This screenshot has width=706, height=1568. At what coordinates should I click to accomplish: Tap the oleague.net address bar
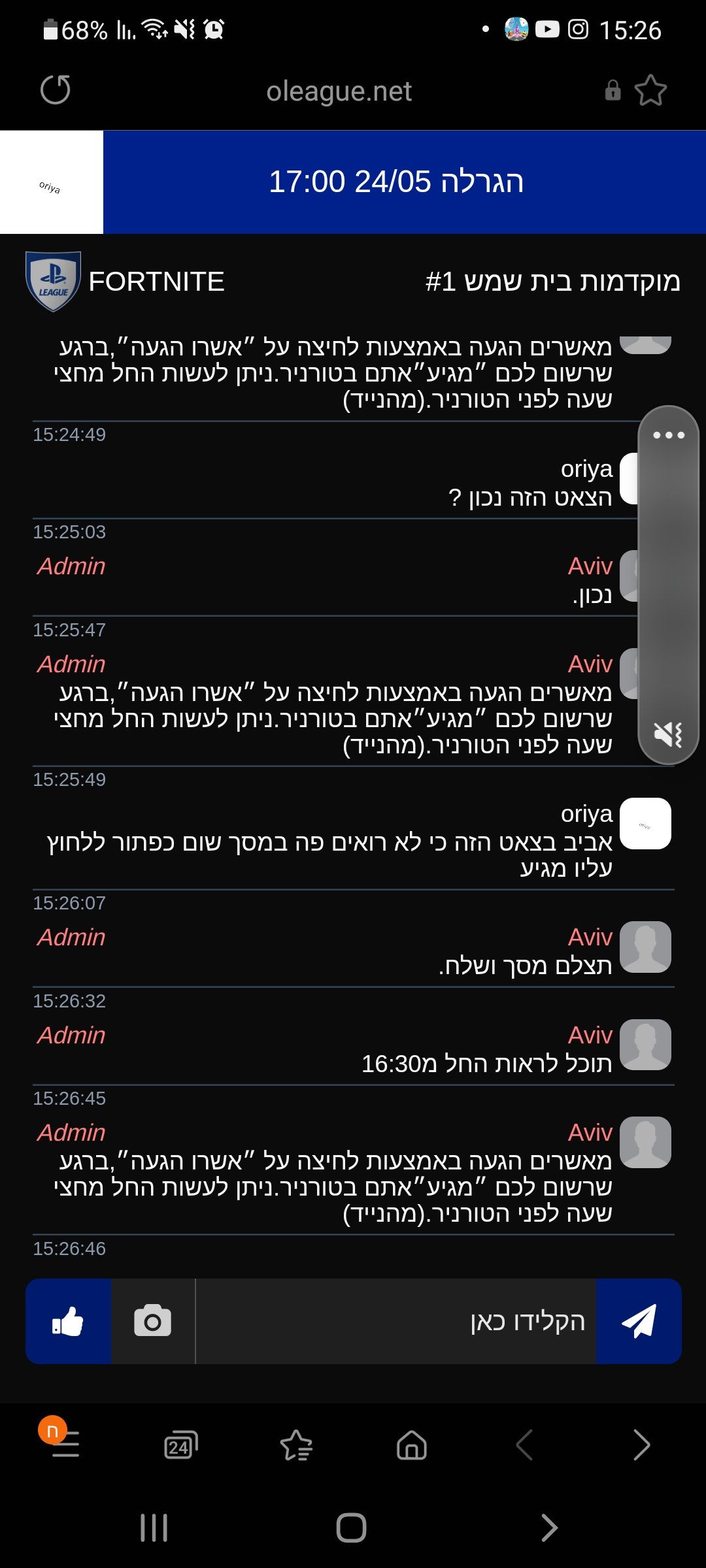(x=339, y=91)
